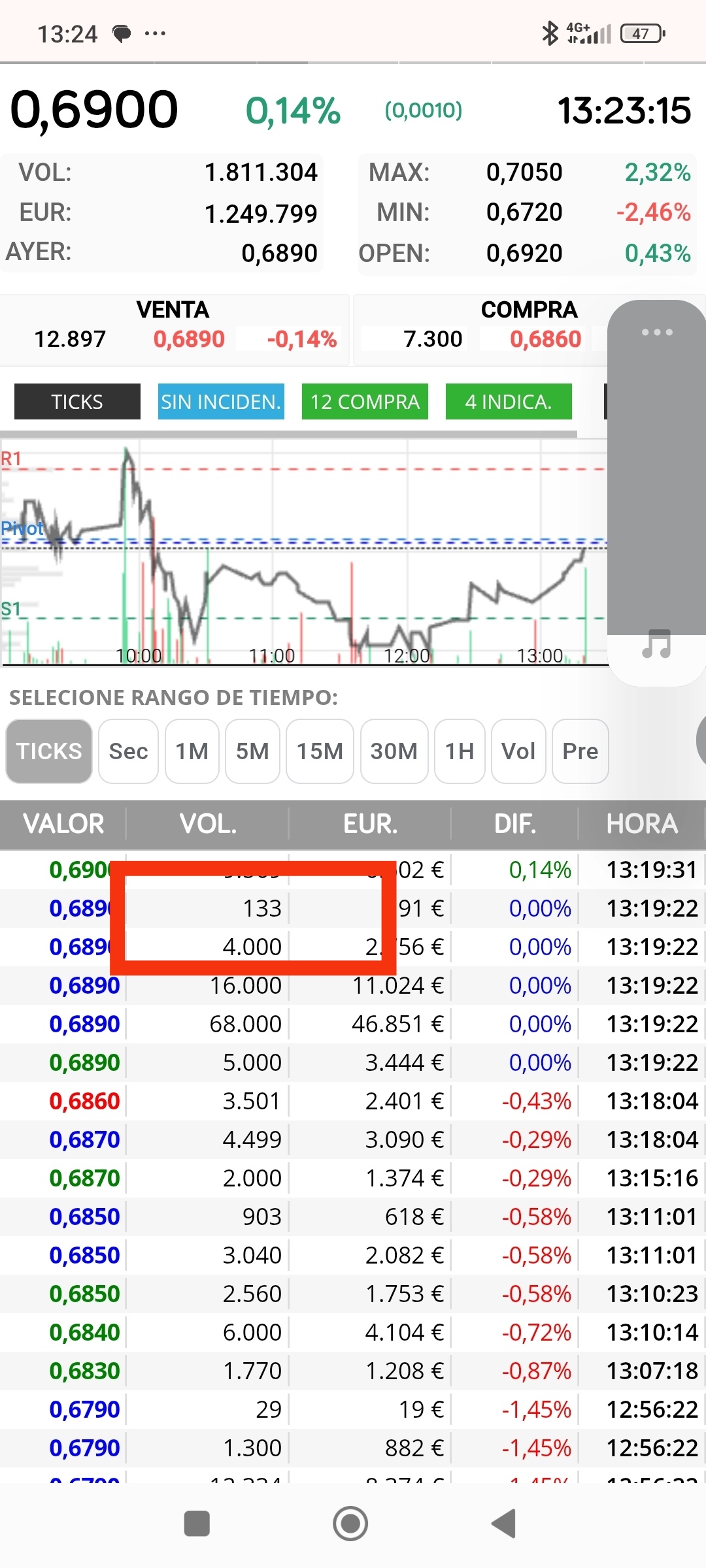
Task: Switch the time range to 15M
Action: (320, 751)
